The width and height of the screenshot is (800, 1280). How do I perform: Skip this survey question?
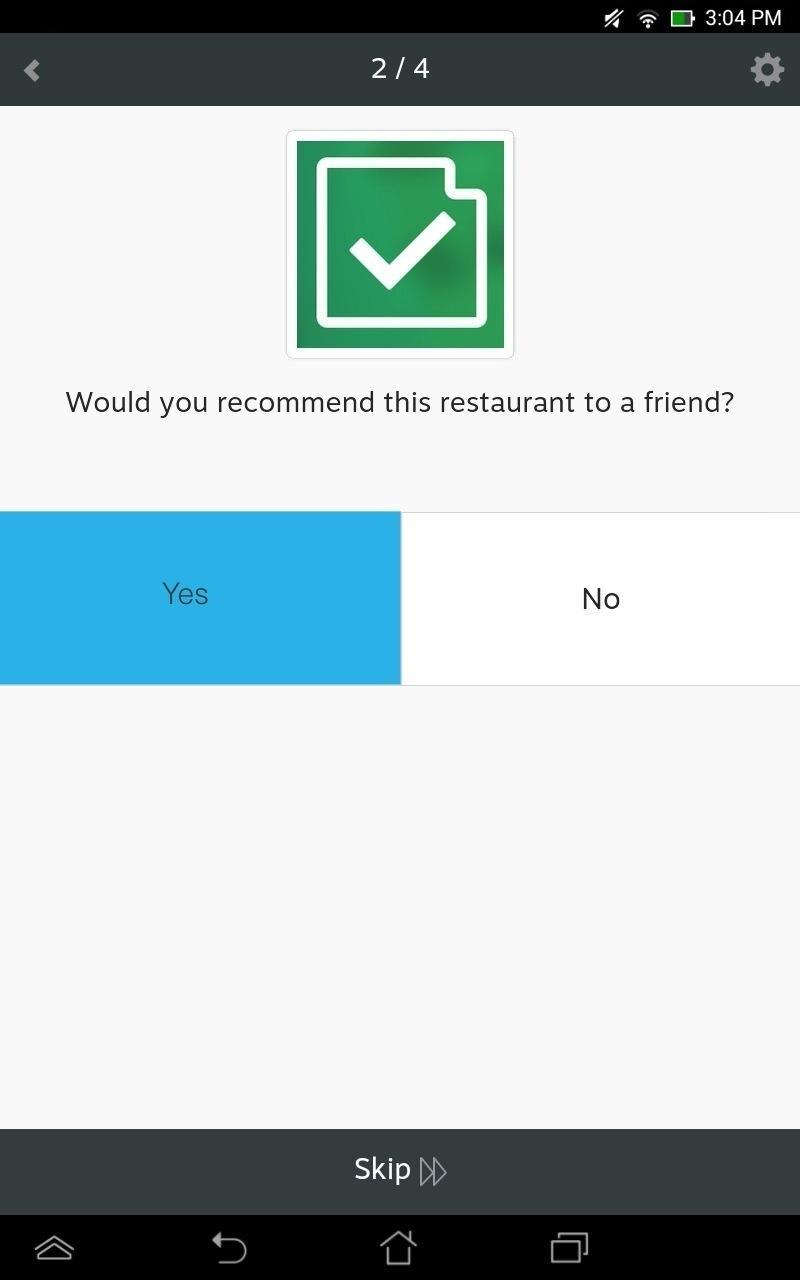coord(400,1170)
